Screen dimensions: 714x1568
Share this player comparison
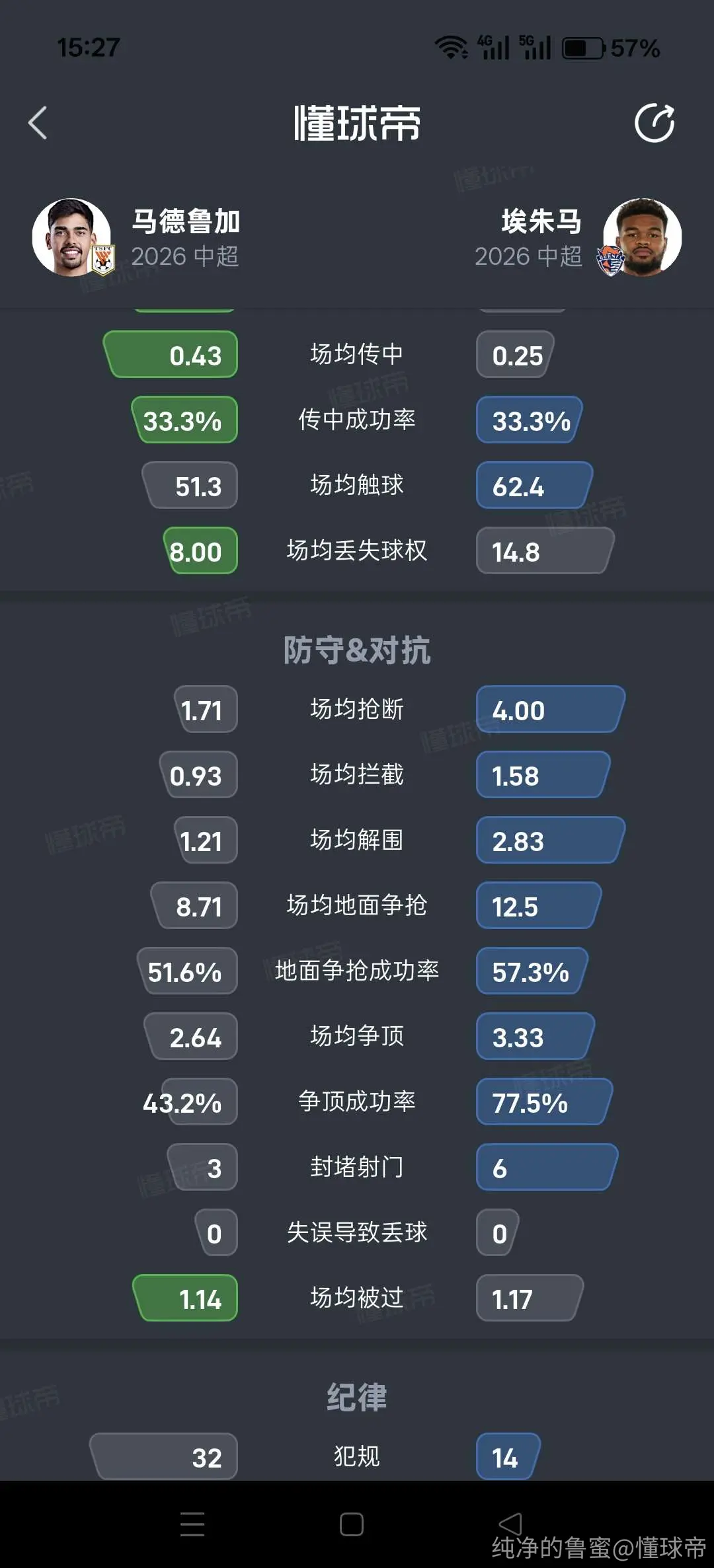(x=654, y=123)
